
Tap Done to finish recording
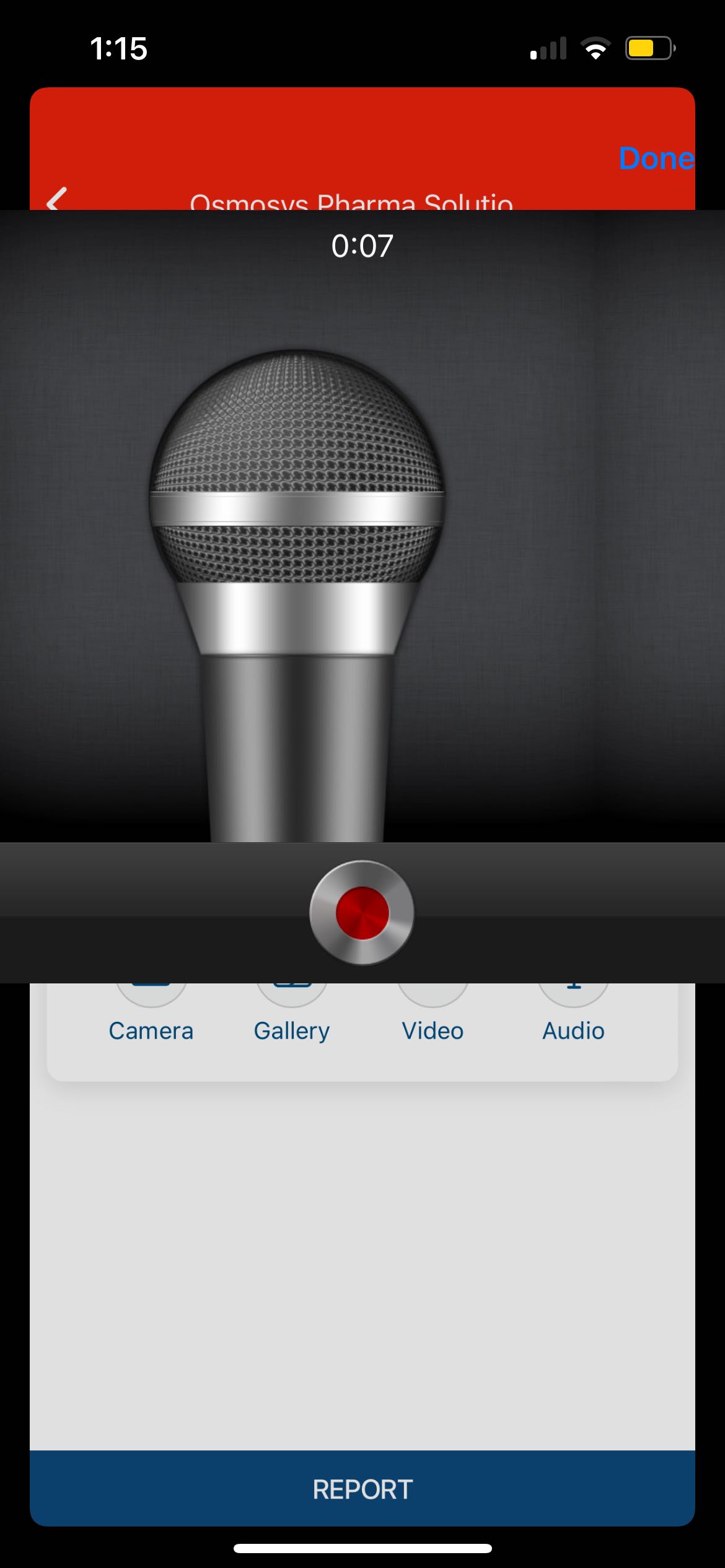[x=656, y=159]
